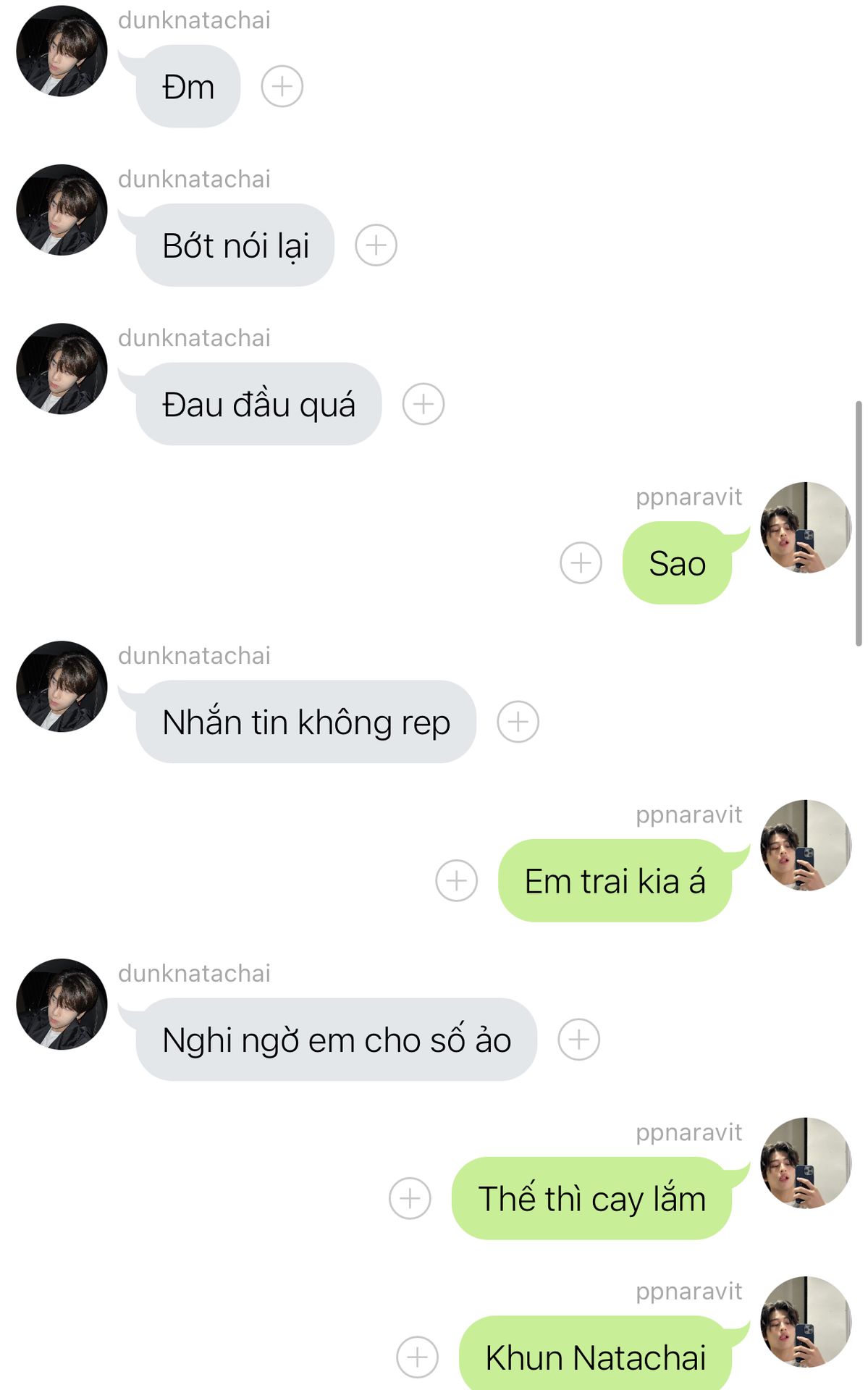This screenshot has height=1390, width=868.
Task: Open dunknatachai's avatar next to "Đm"
Action: click(62, 51)
